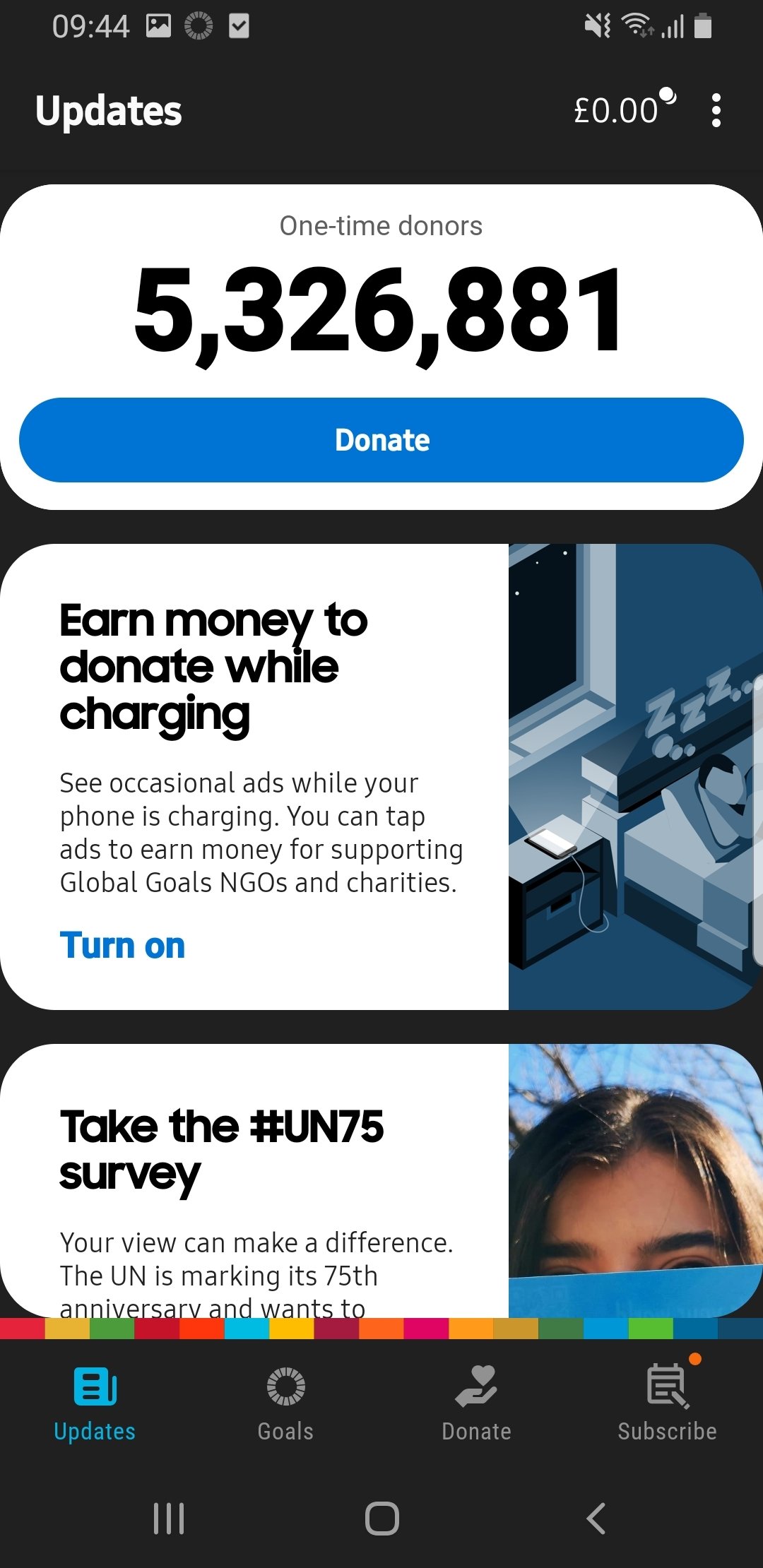The image size is (763, 1568).
Task: Tap the £0.00 balance indicator
Action: 625,109
